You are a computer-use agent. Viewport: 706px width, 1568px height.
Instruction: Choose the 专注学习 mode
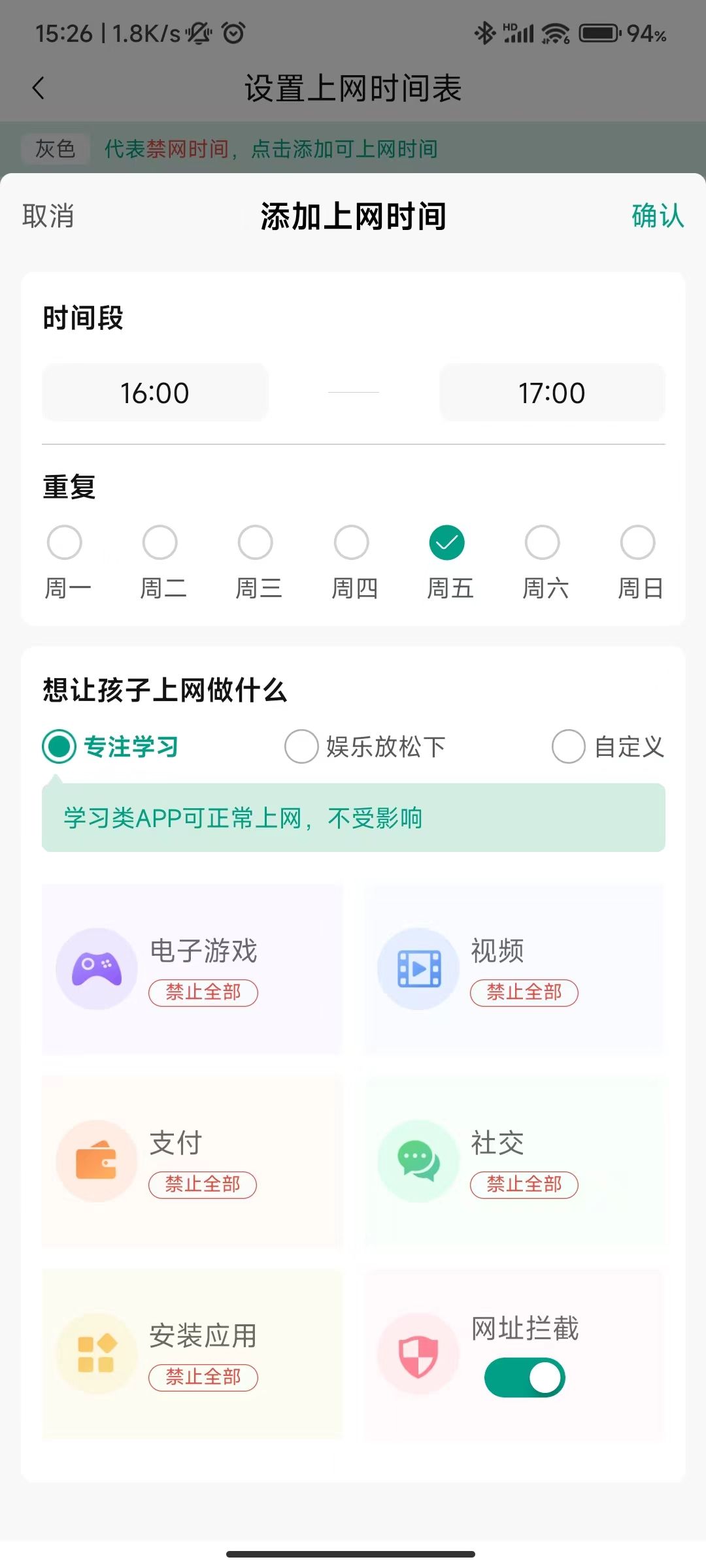110,746
